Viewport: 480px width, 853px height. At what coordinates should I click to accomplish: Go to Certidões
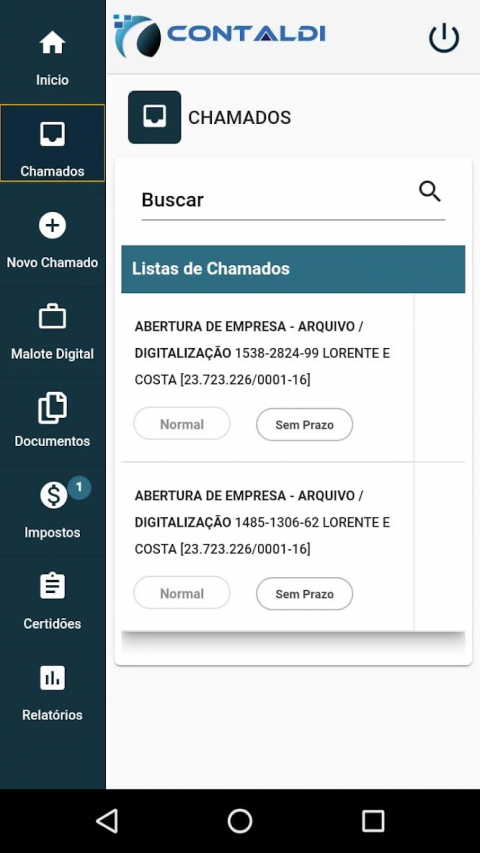52,601
